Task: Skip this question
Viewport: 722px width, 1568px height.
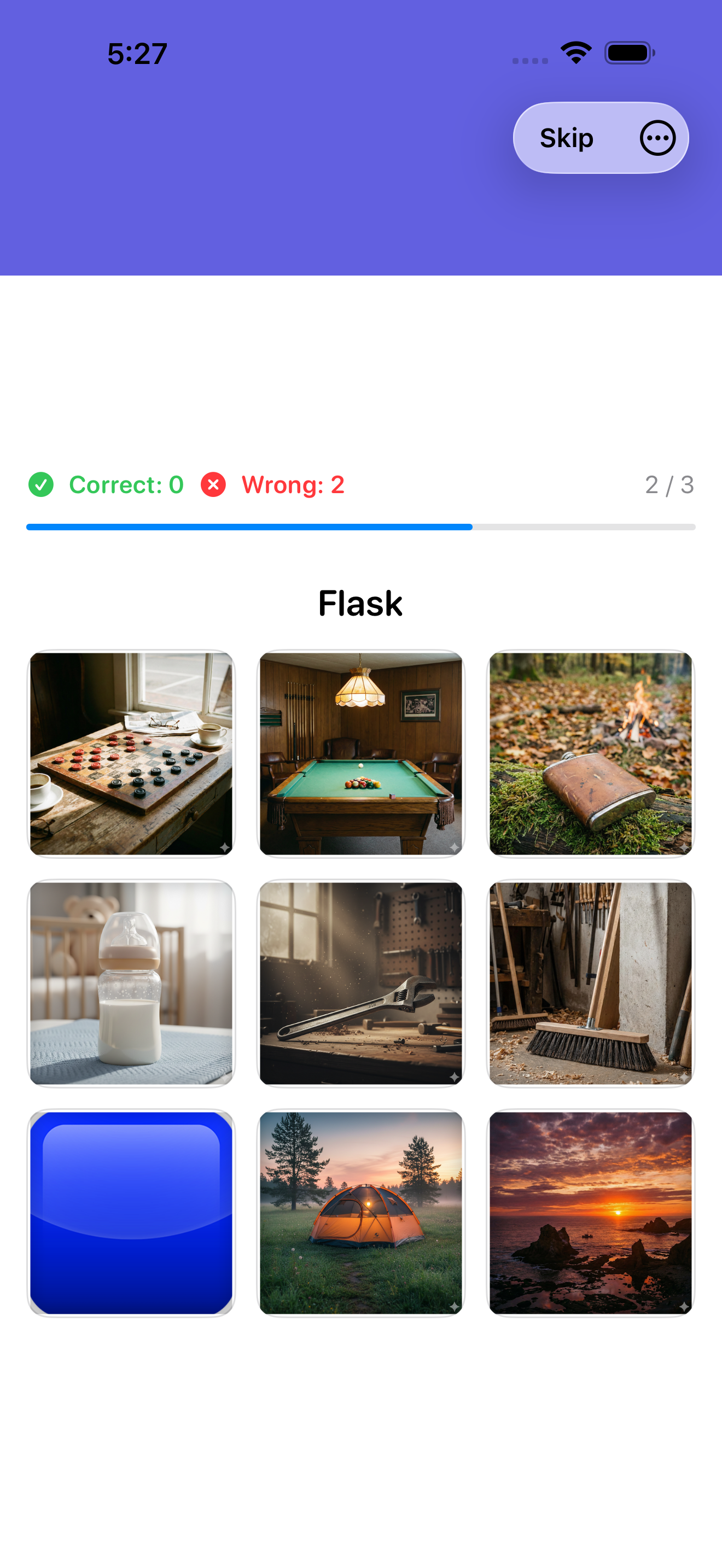Action: pos(566,138)
